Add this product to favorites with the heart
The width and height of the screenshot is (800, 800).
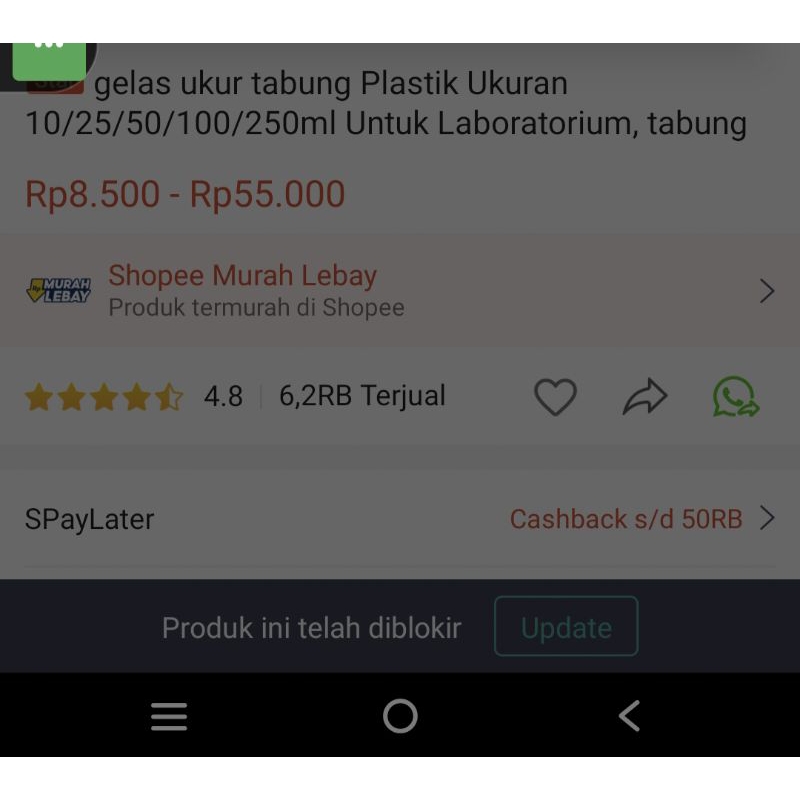555,397
